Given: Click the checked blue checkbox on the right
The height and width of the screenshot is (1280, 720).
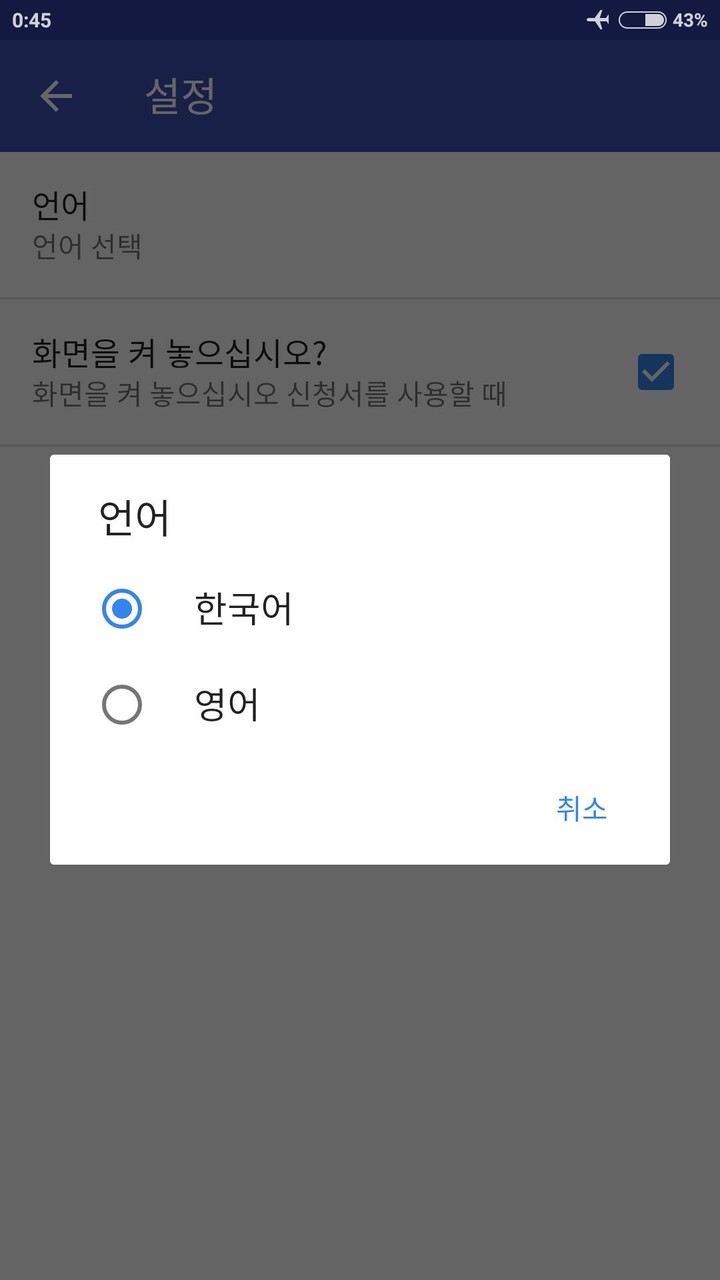Looking at the screenshot, I should click(x=655, y=372).
